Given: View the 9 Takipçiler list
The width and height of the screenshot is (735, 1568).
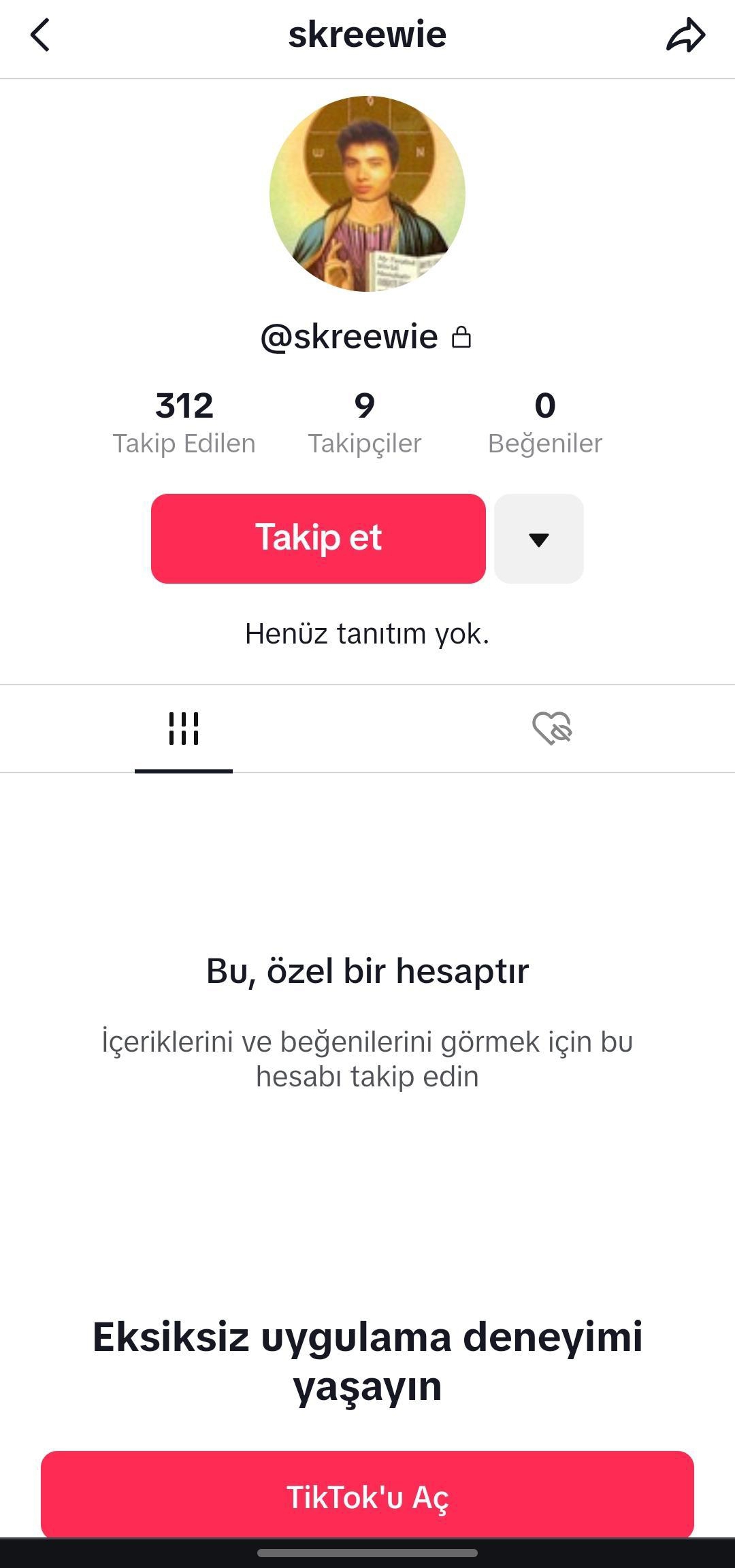Looking at the screenshot, I should point(365,423).
